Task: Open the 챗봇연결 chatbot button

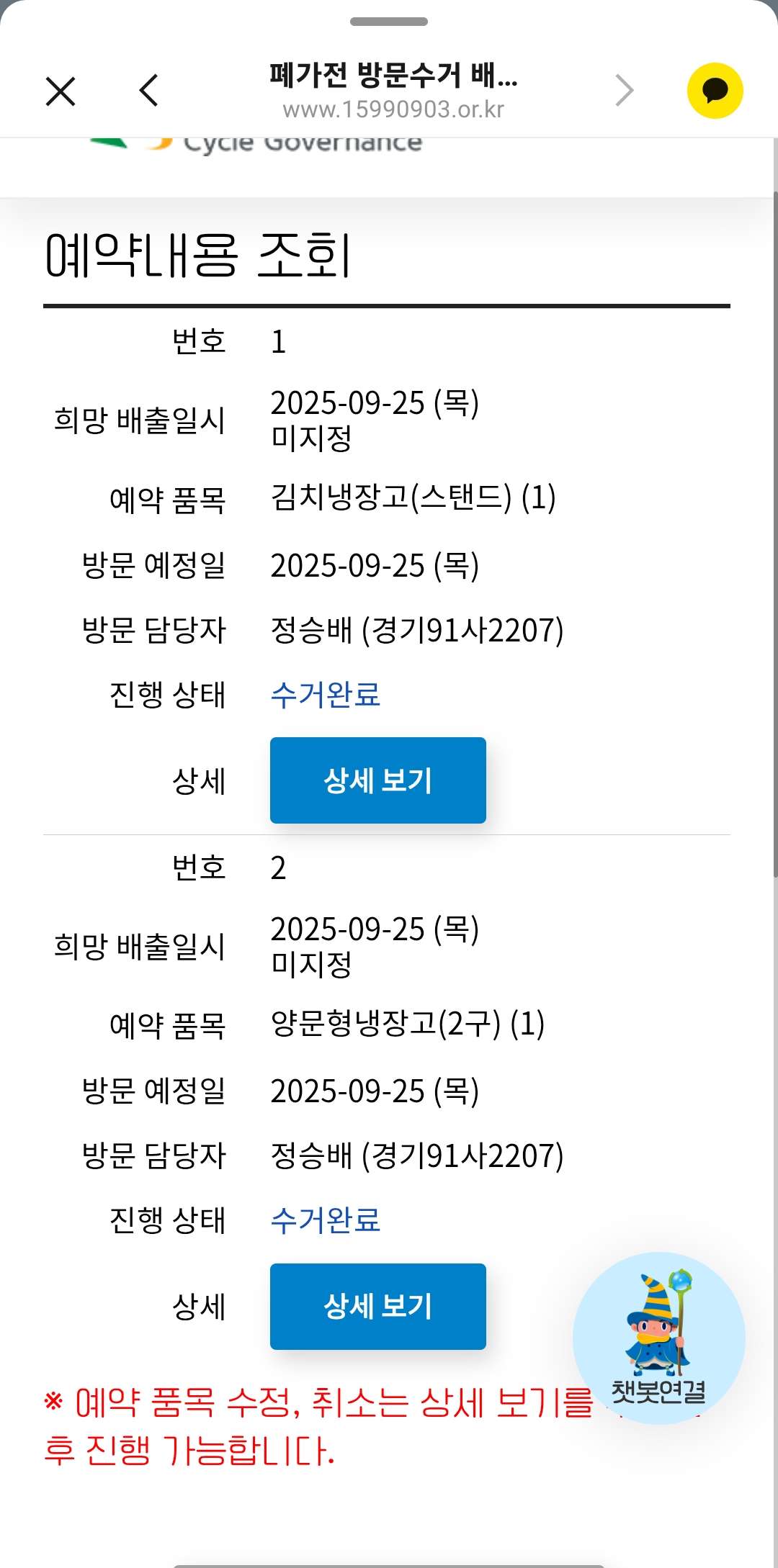Action: 658,1338
